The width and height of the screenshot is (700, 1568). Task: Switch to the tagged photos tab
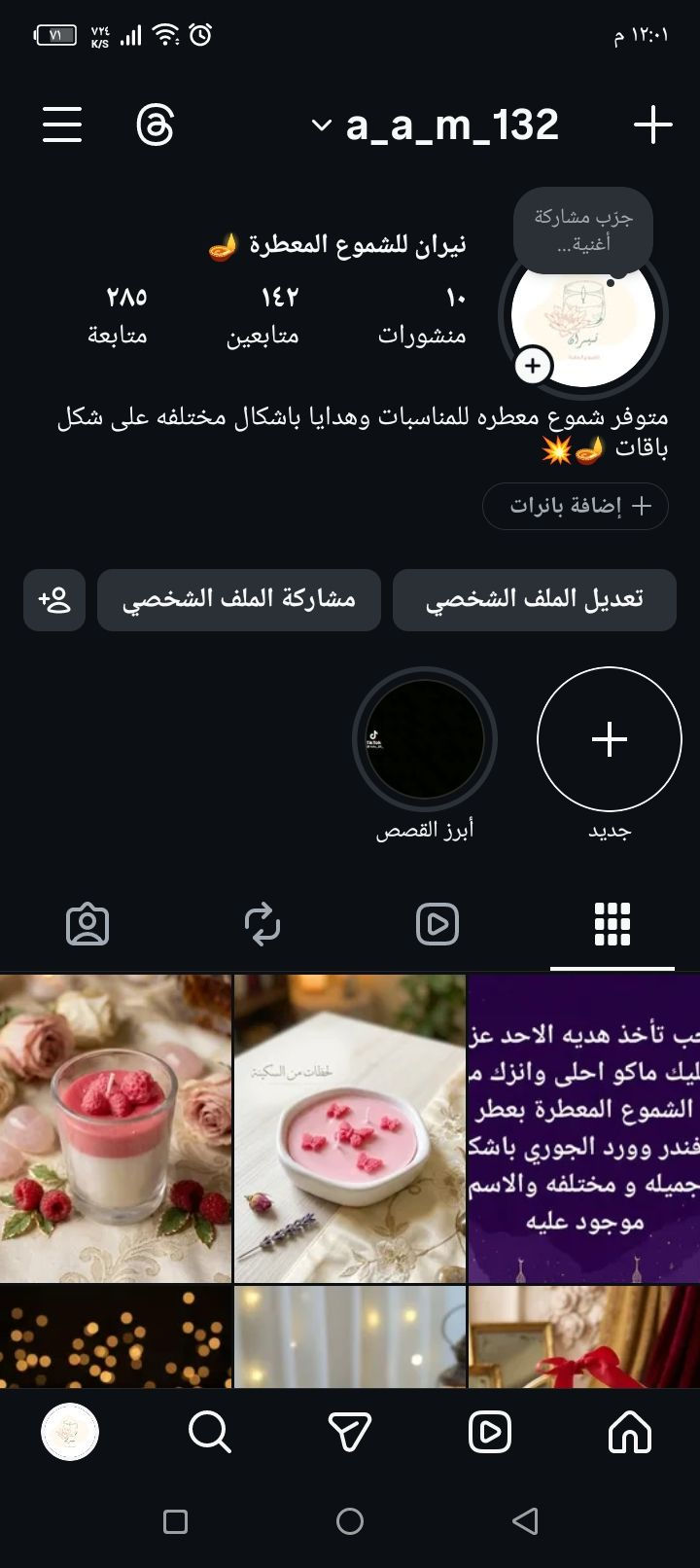tap(87, 924)
